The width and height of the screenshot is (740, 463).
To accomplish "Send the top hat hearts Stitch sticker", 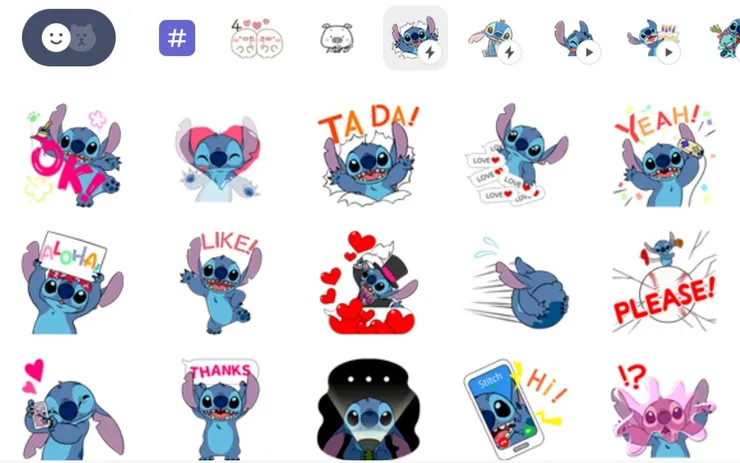I will (x=368, y=282).
